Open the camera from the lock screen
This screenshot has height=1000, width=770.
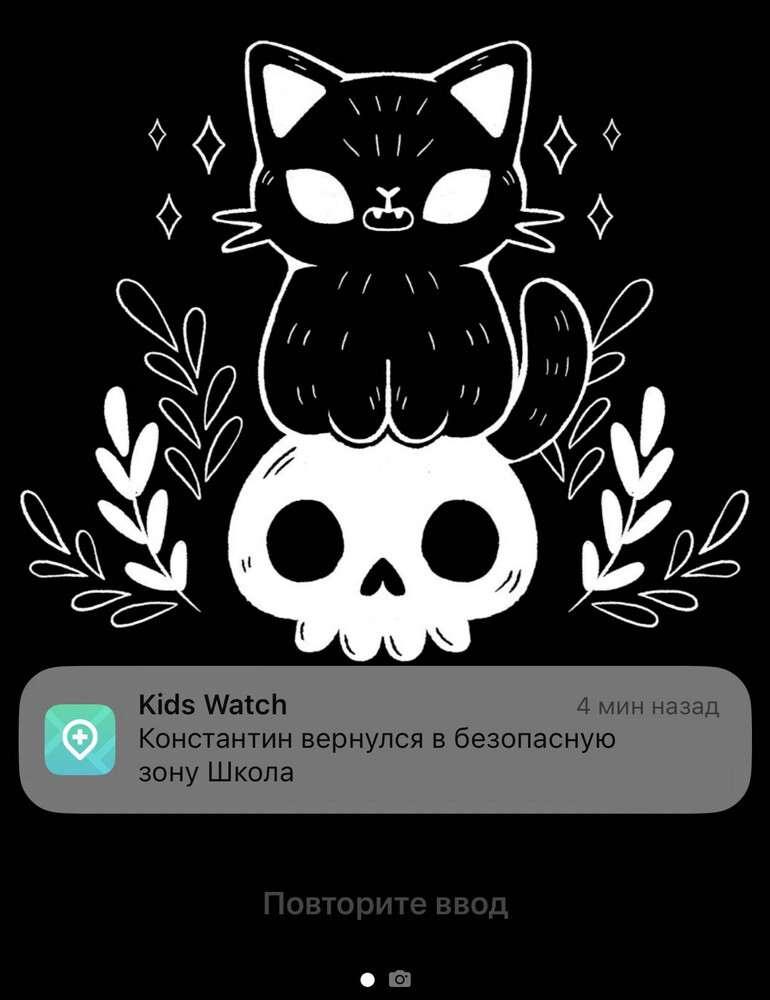pos(400,978)
